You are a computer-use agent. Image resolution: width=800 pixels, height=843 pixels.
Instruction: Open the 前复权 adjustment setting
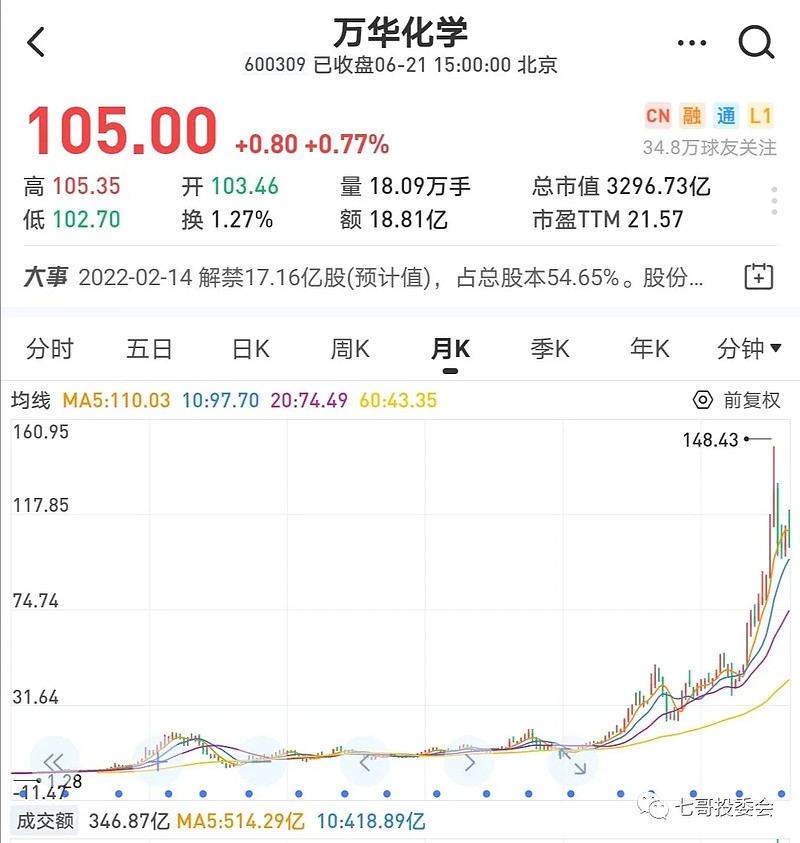[x=737, y=400]
